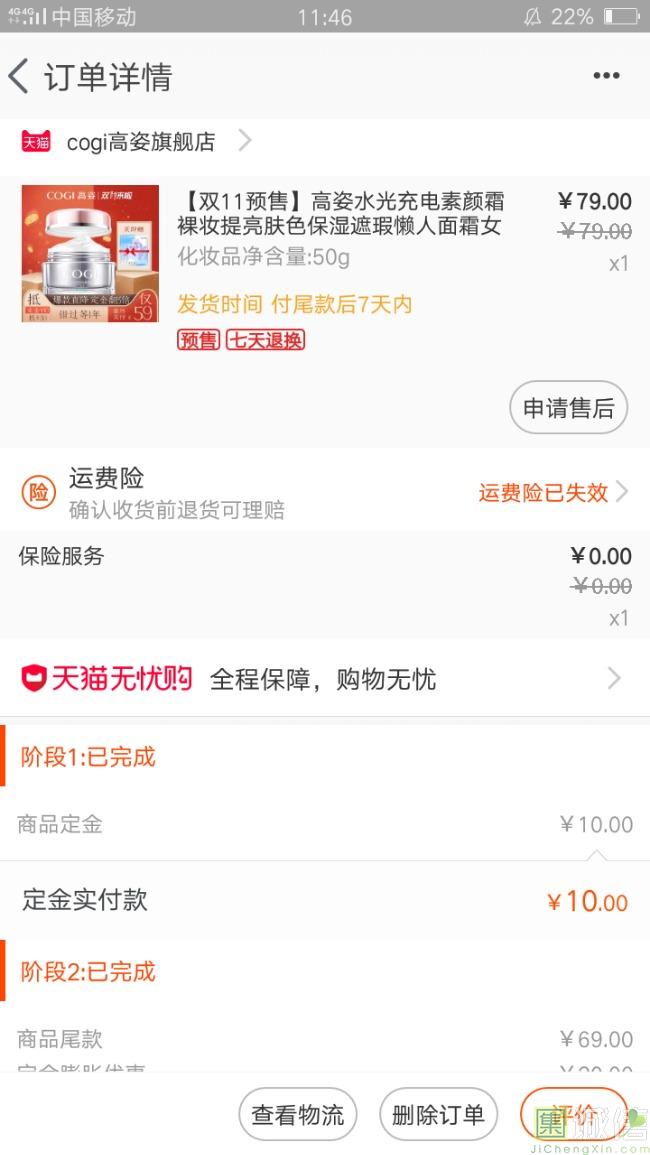The height and width of the screenshot is (1155, 650).
Task: Open the 高姿水光充电素颜霜 product
Action: pos(340,214)
